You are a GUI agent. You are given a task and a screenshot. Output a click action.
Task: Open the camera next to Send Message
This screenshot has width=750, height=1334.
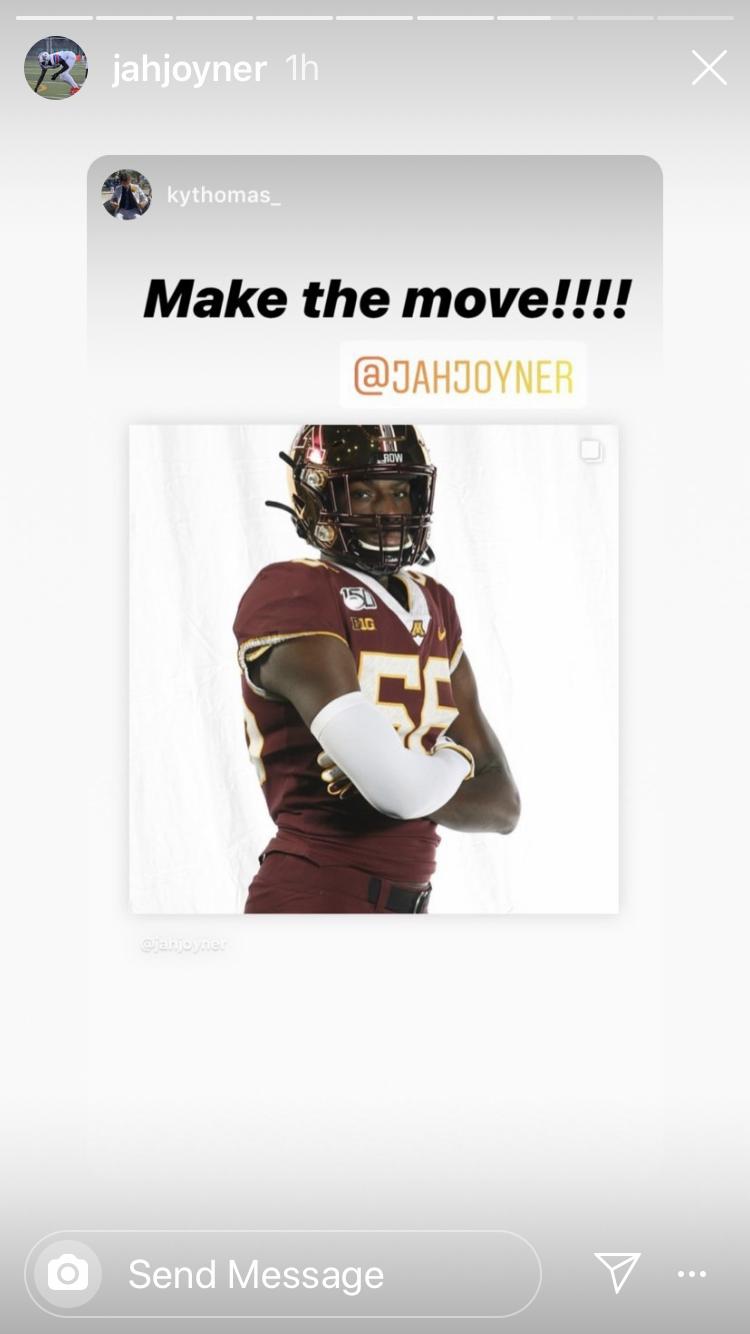point(68,1273)
